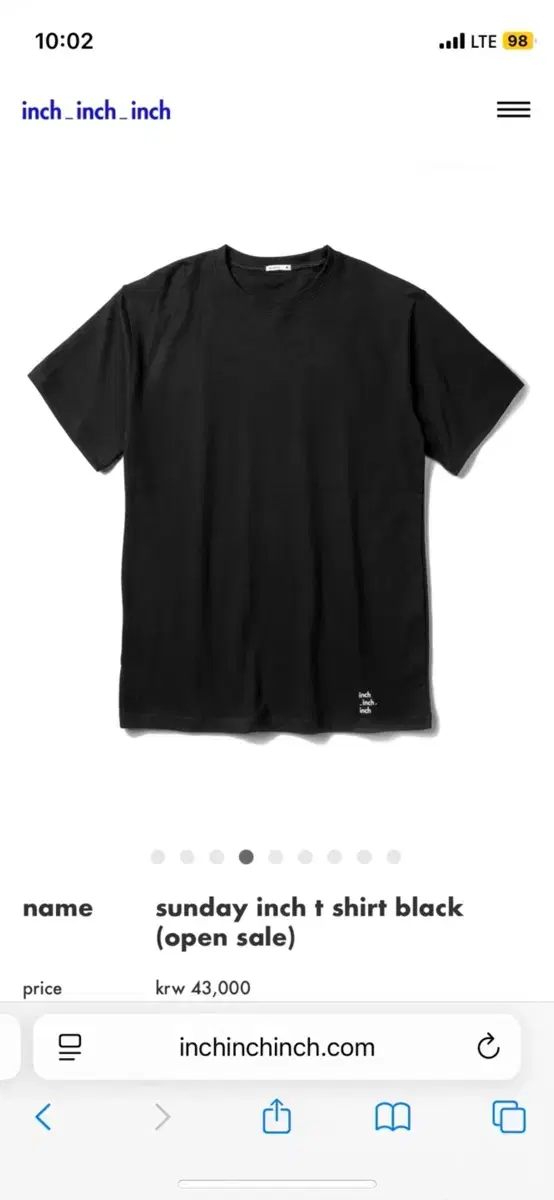Screen dimensions: 554x1200
Task: Reload the page
Action: pos(488,1047)
